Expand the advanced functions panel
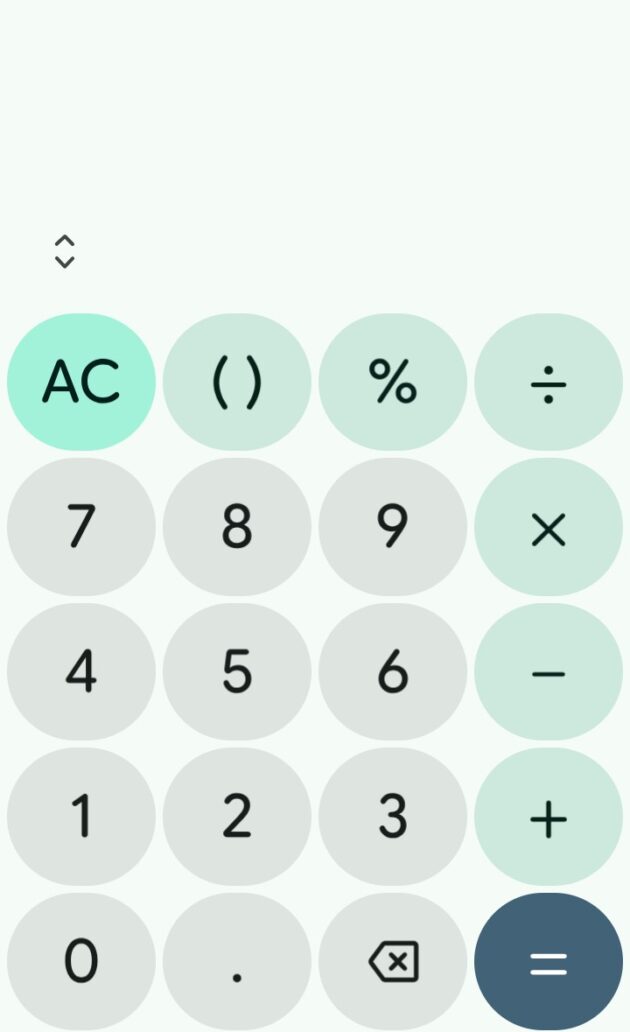 coord(64,251)
